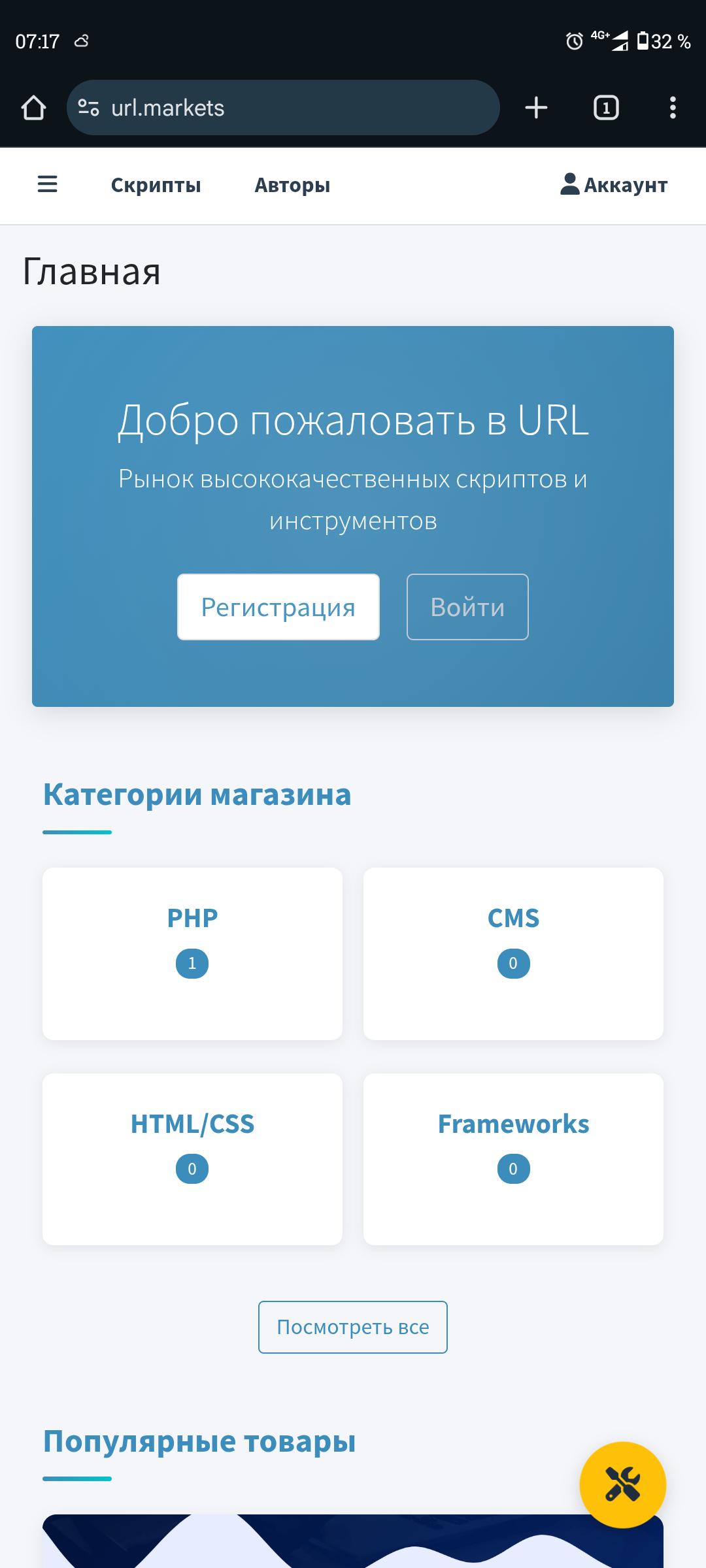Open the Frameworks category
Image resolution: width=706 pixels, height=1568 pixels.
tap(513, 1159)
